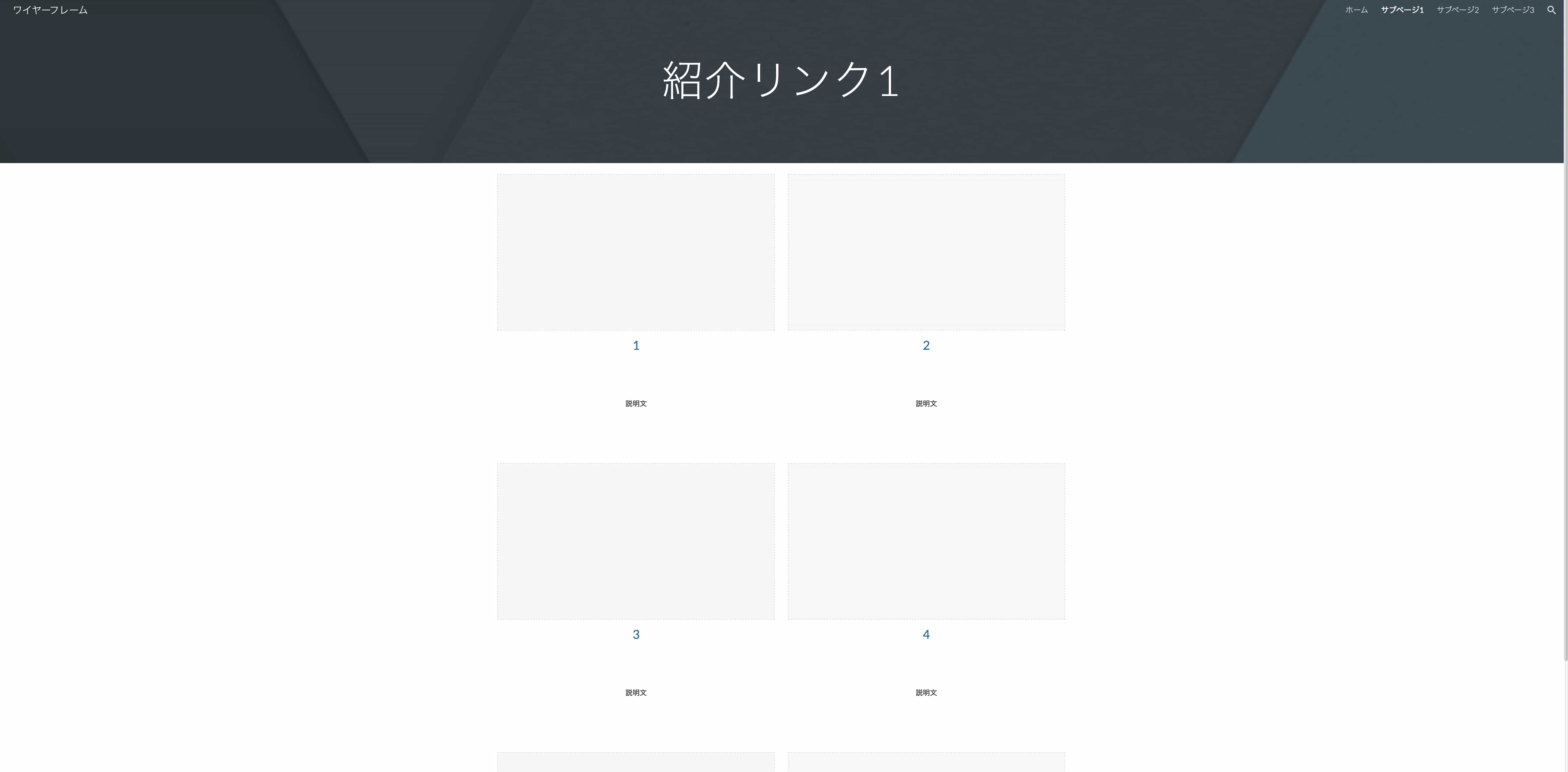
Task: Open the search icon in header
Action: click(1551, 10)
